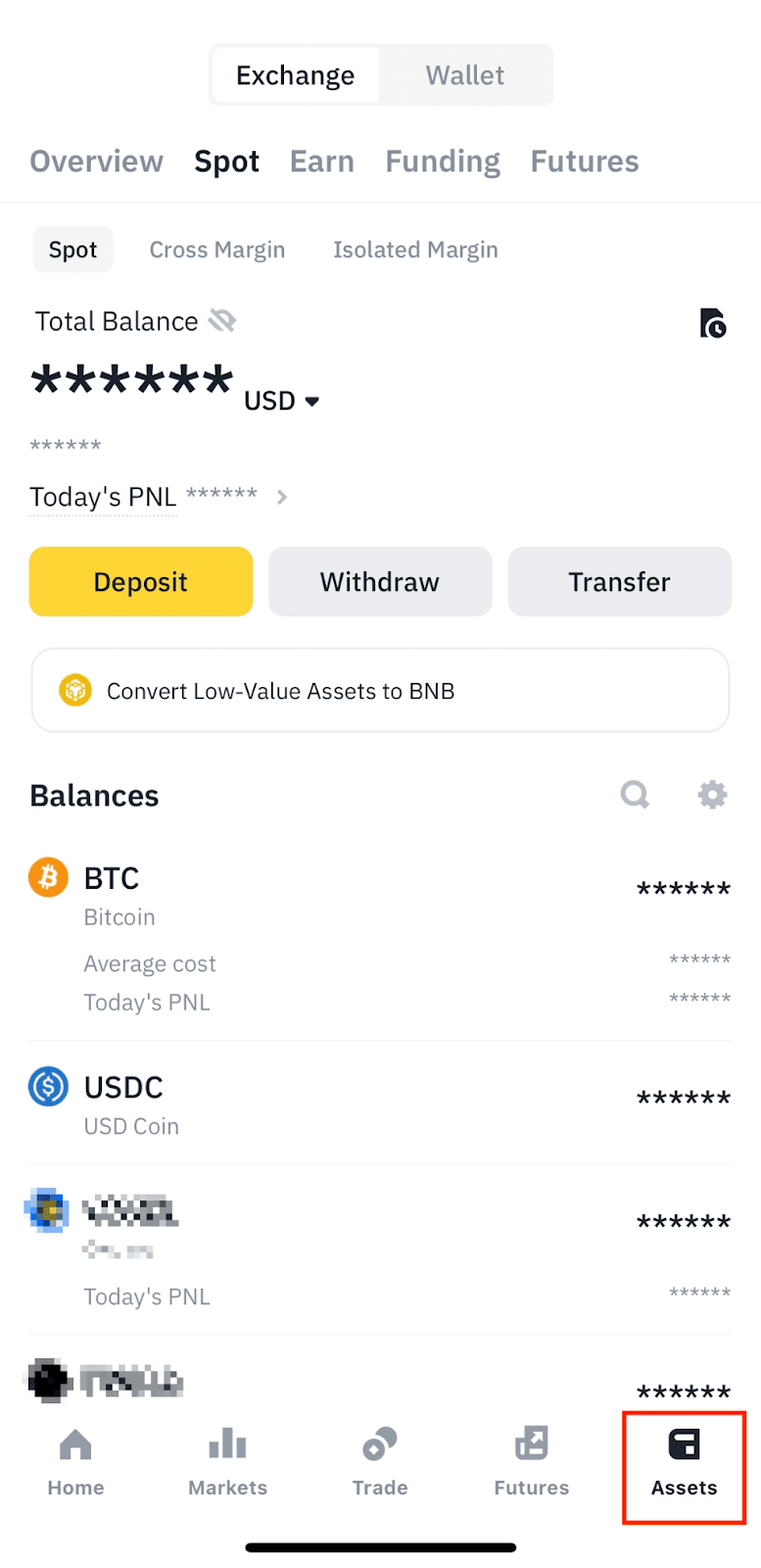This screenshot has height=1568, width=761.
Task: Reveal hidden balance with eye icon
Action: pos(222,320)
